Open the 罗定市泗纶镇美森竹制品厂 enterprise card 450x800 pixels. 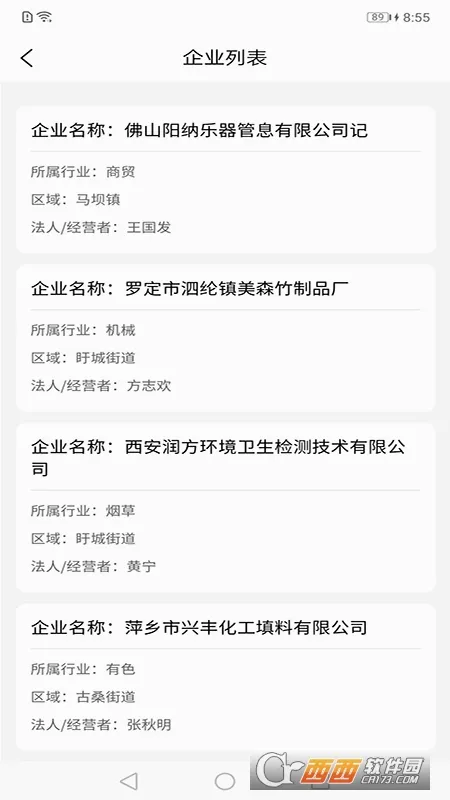tap(226, 338)
